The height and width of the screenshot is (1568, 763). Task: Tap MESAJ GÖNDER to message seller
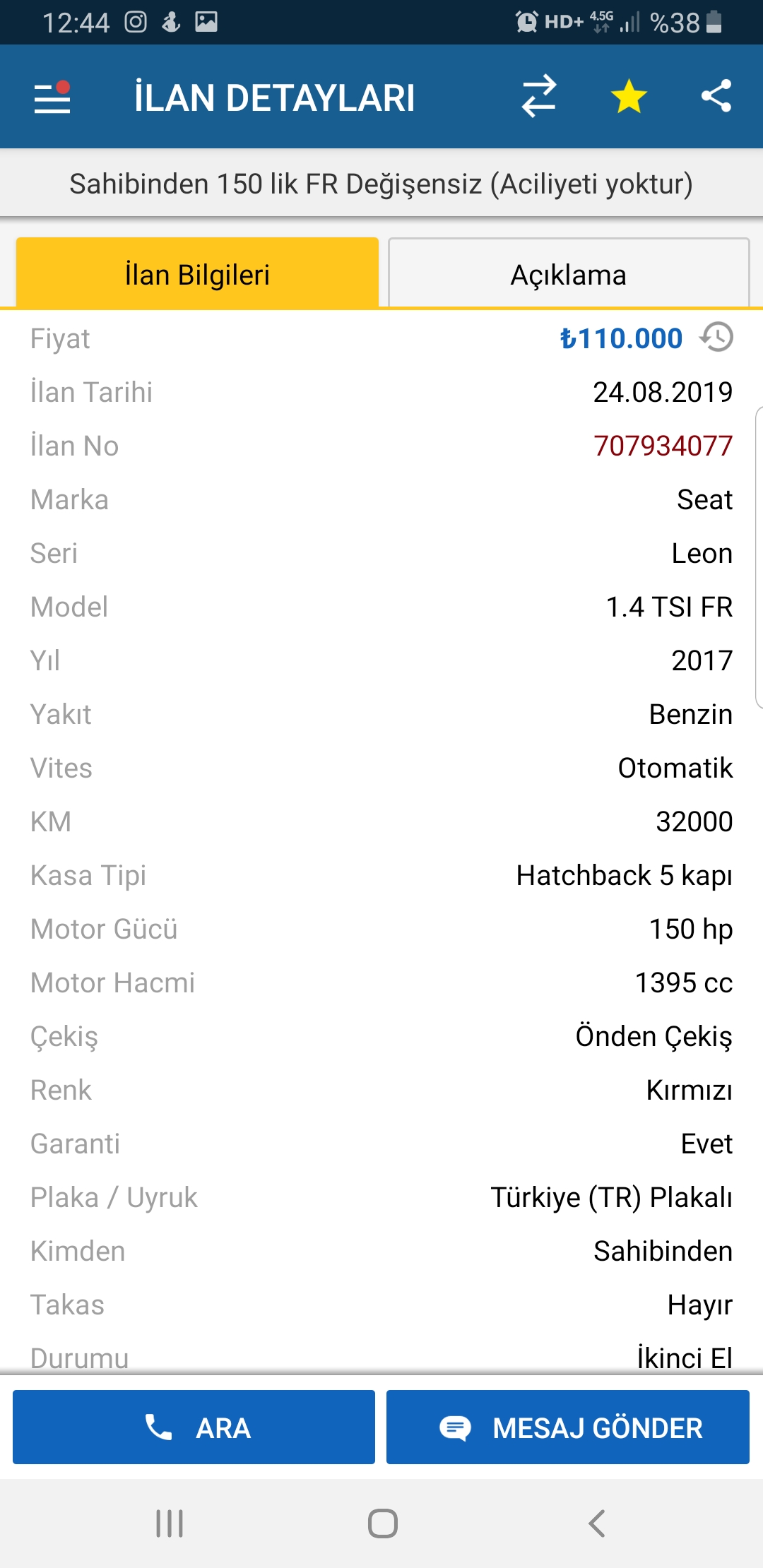click(x=568, y=1427)
